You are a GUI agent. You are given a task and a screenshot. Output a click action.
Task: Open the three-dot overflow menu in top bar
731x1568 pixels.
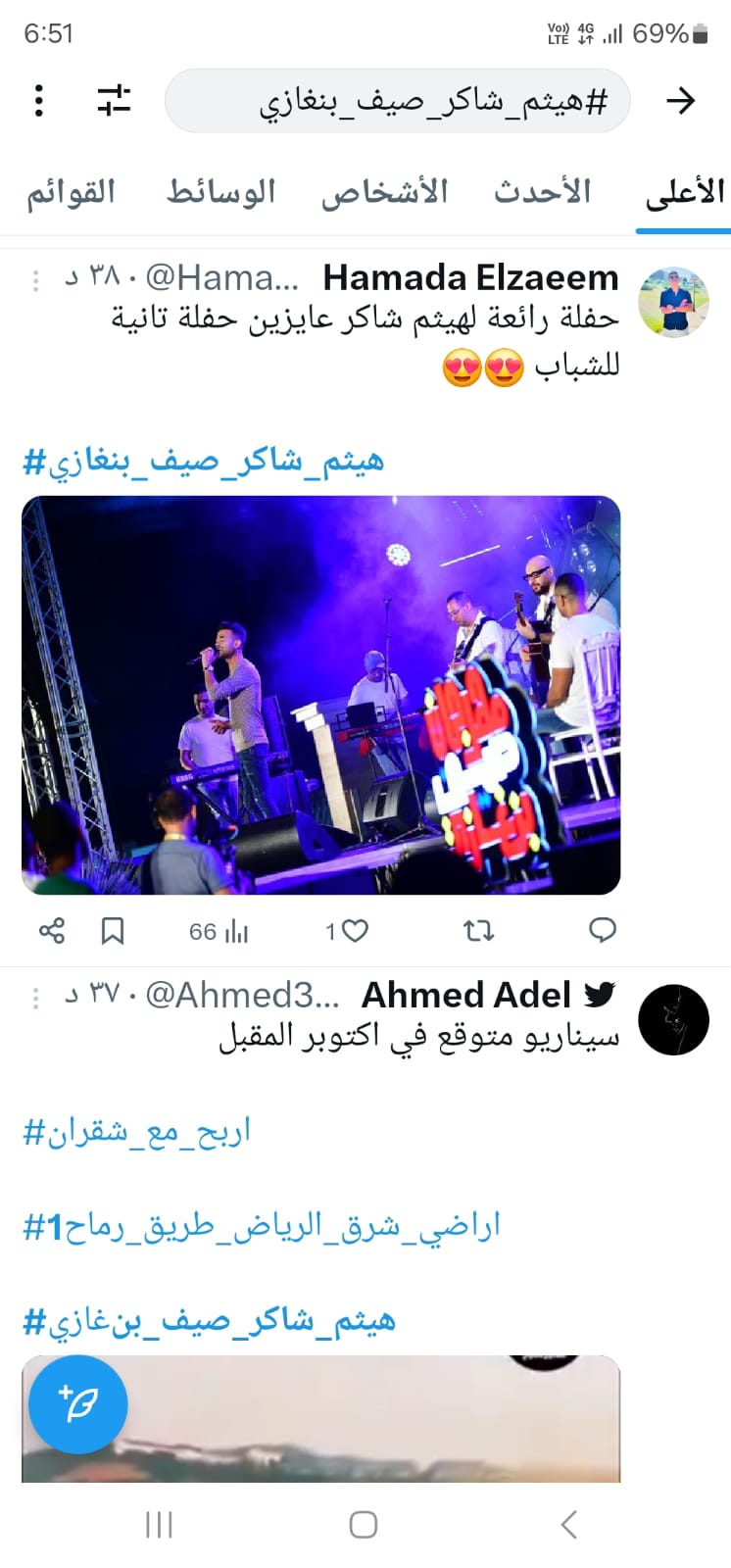39,100
